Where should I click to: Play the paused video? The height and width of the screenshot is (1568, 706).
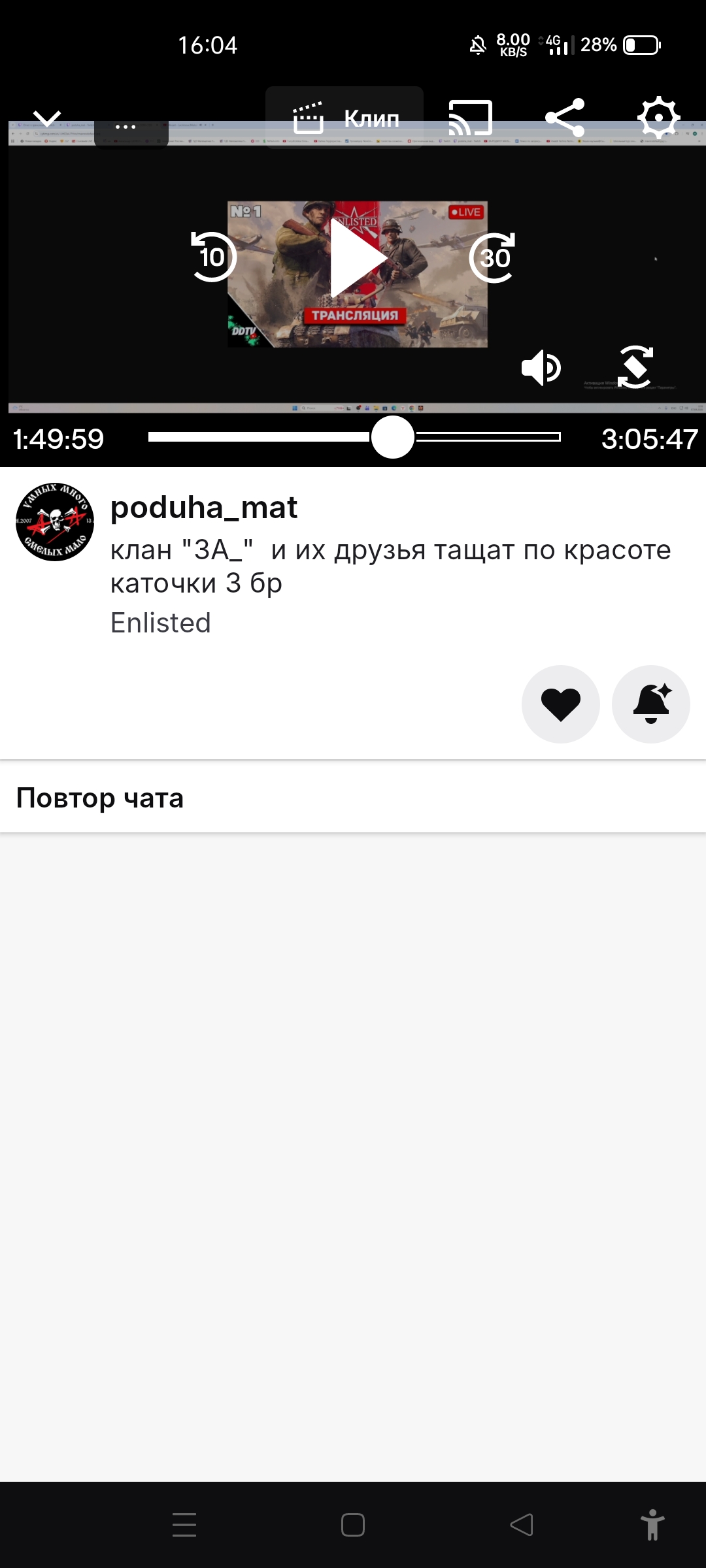point(356,258)
